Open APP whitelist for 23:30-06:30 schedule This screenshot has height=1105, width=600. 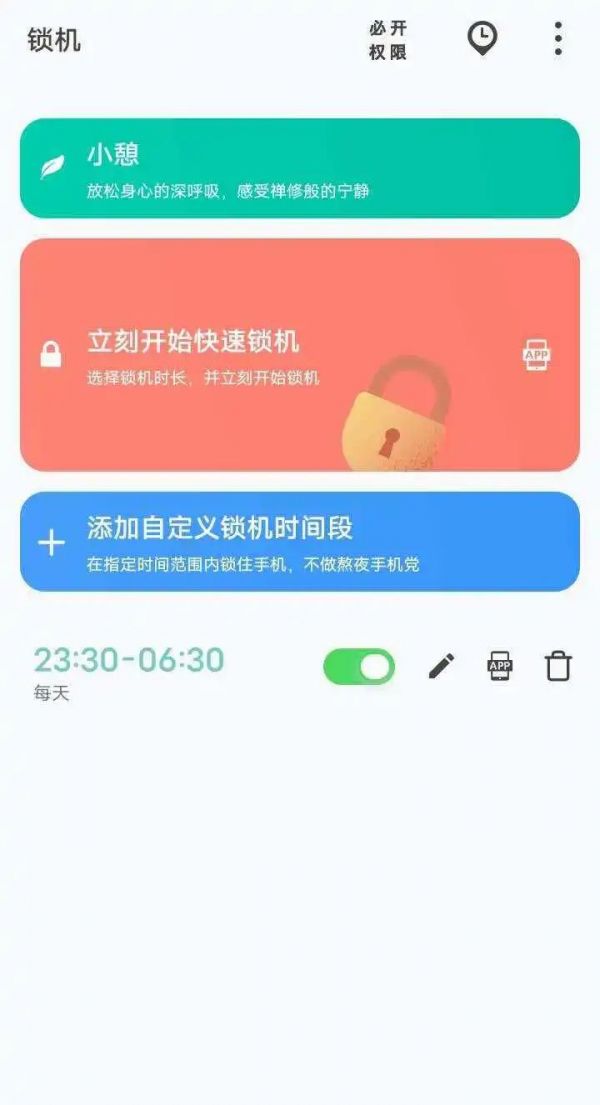[x=500, y=666]
